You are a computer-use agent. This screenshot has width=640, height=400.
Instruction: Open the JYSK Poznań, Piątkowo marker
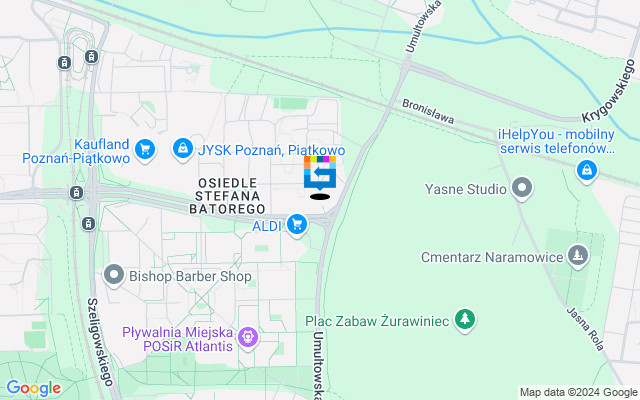point(182,150)
